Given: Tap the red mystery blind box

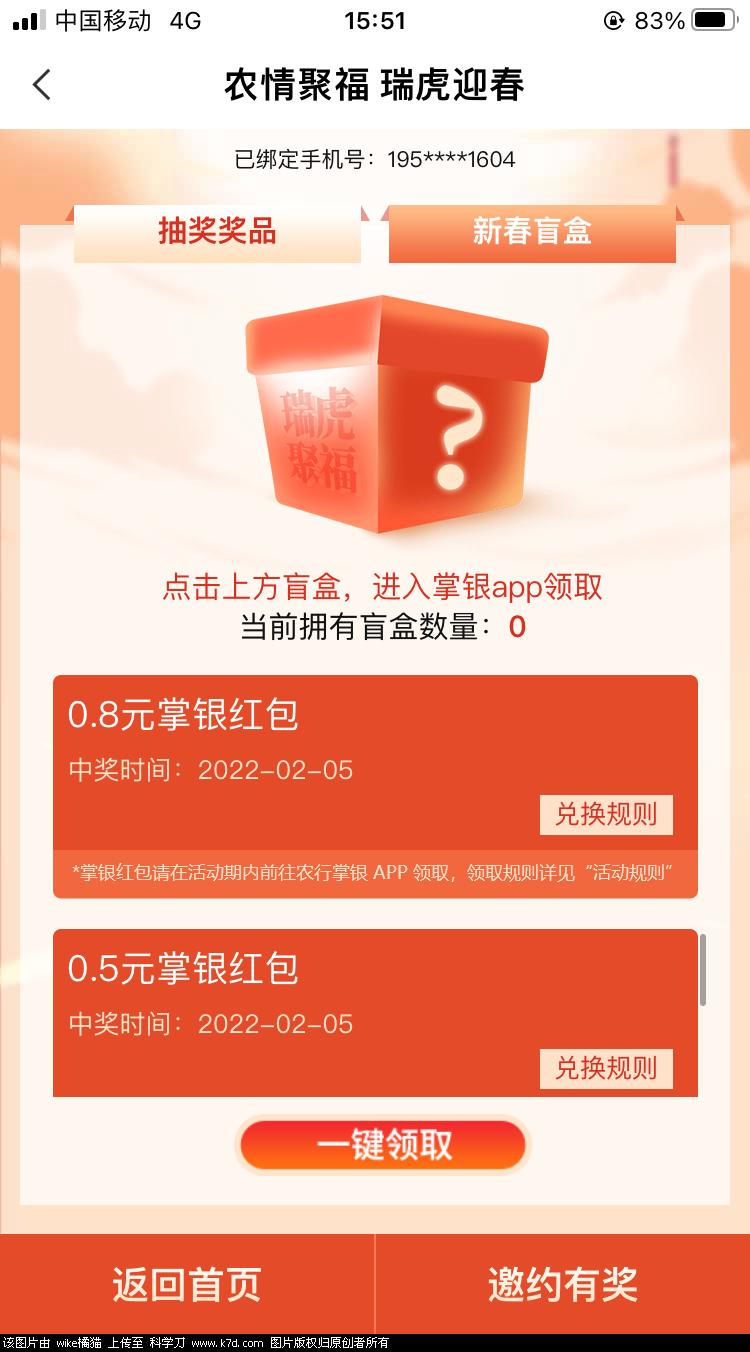Looking at the screenshot, I should point(397,415).
